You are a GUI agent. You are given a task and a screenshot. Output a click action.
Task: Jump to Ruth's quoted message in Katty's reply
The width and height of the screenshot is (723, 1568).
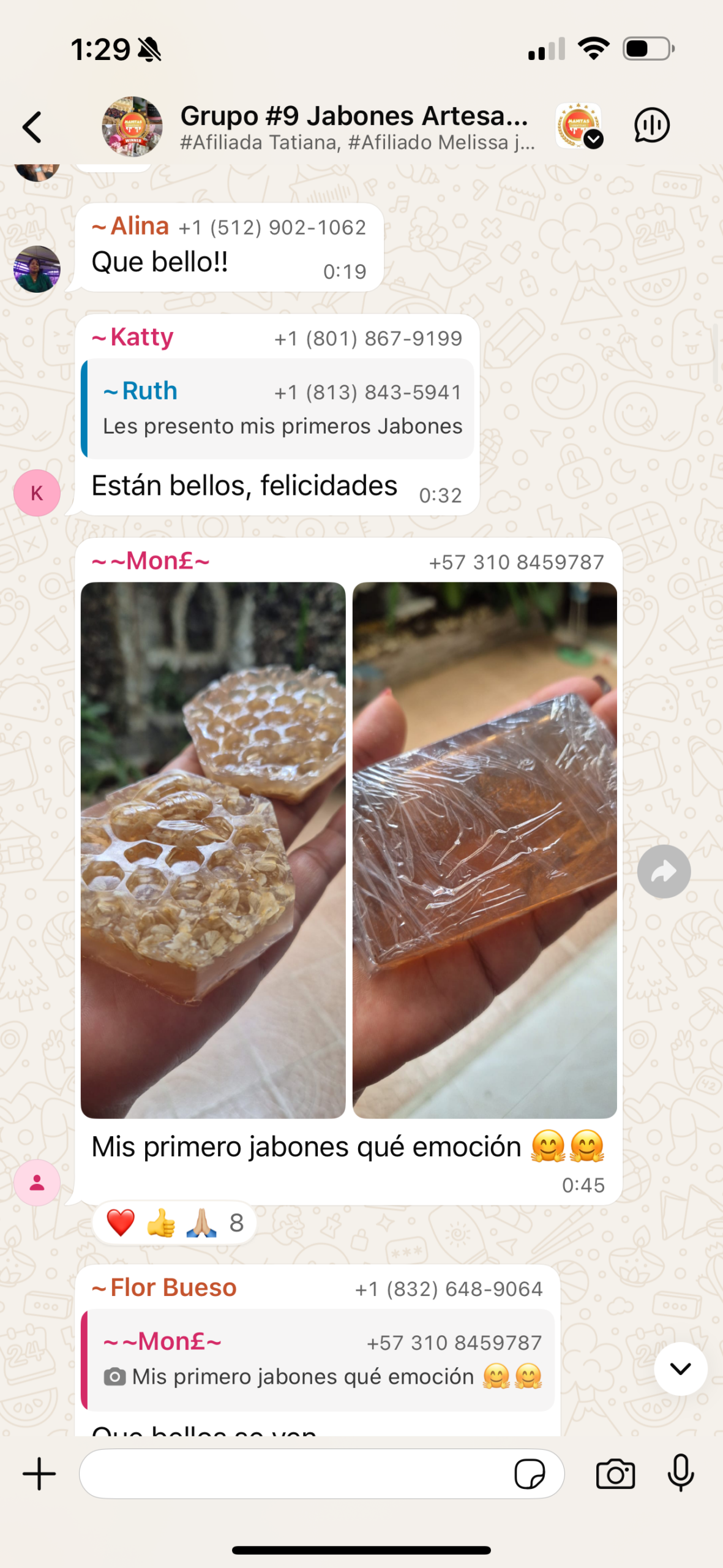(x=279, y=409)
